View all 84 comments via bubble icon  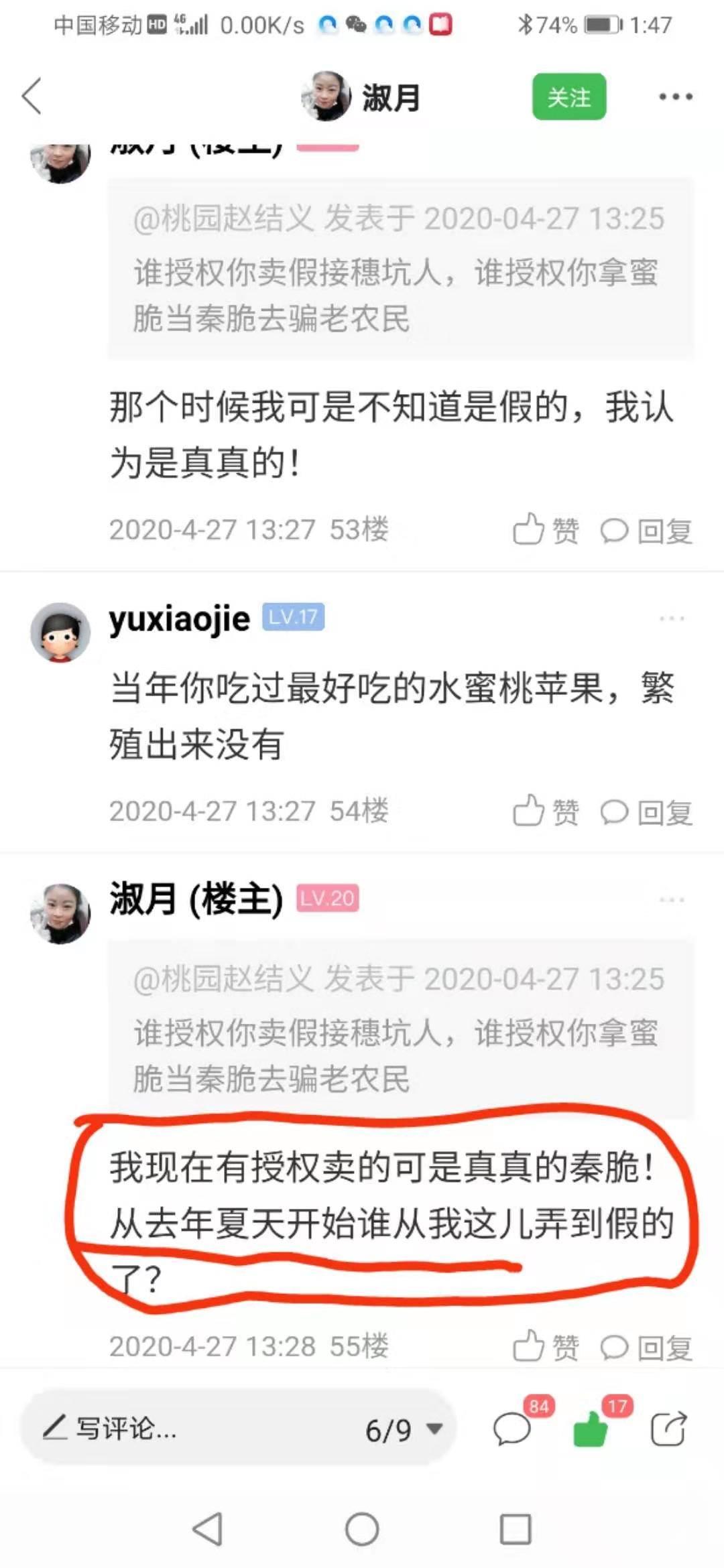[513, 1428]
